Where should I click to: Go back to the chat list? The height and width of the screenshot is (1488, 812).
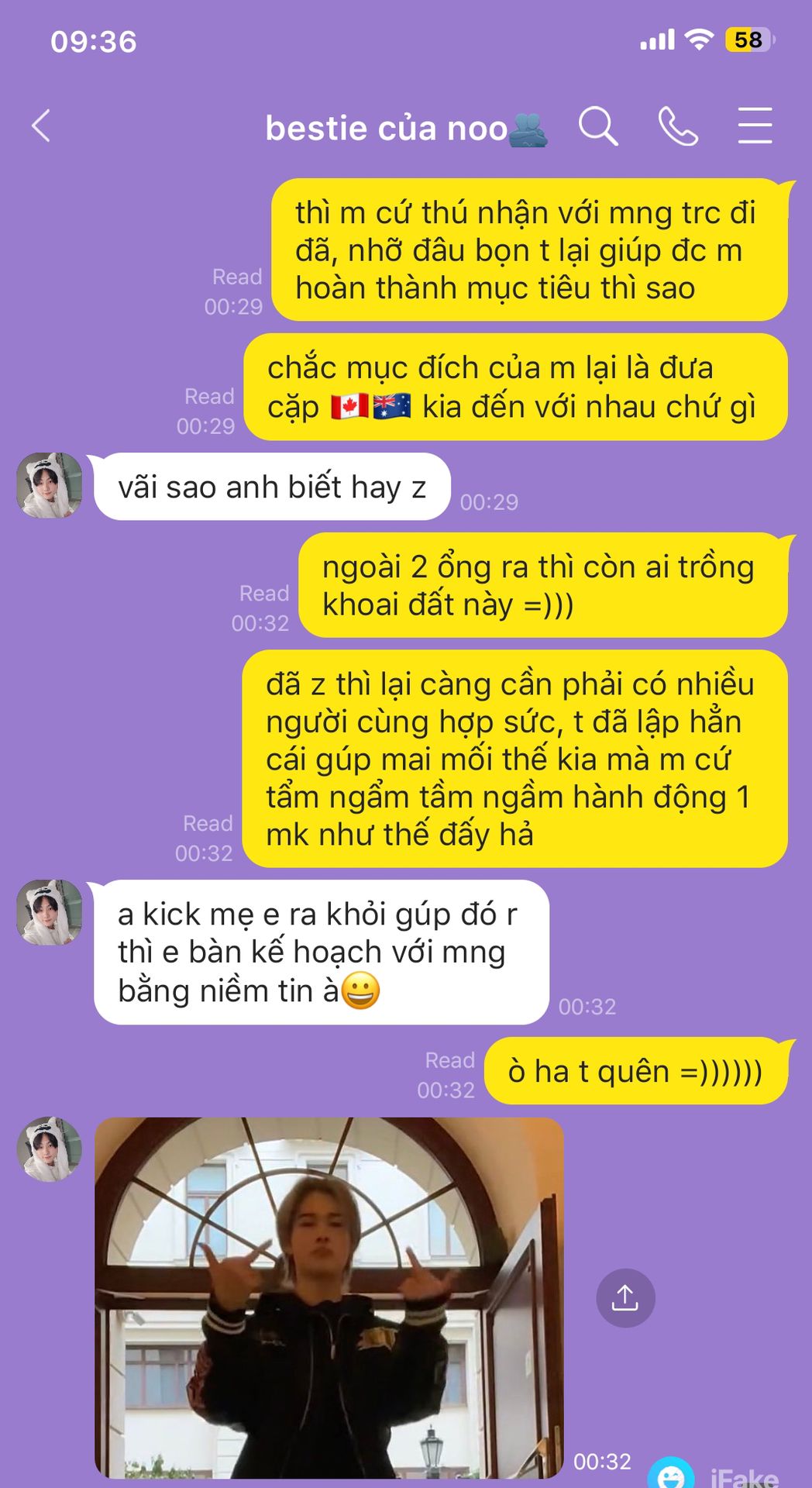tap(41, 126)
